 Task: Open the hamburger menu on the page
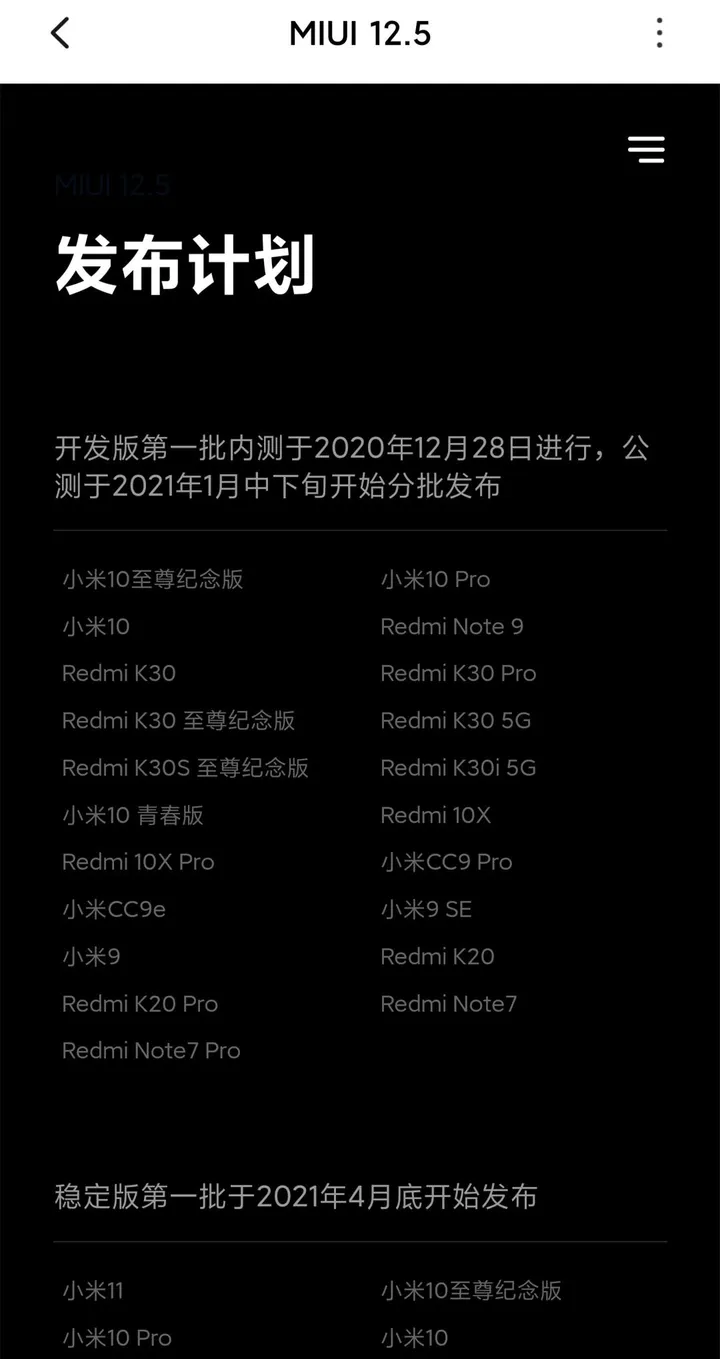[646, 149]
